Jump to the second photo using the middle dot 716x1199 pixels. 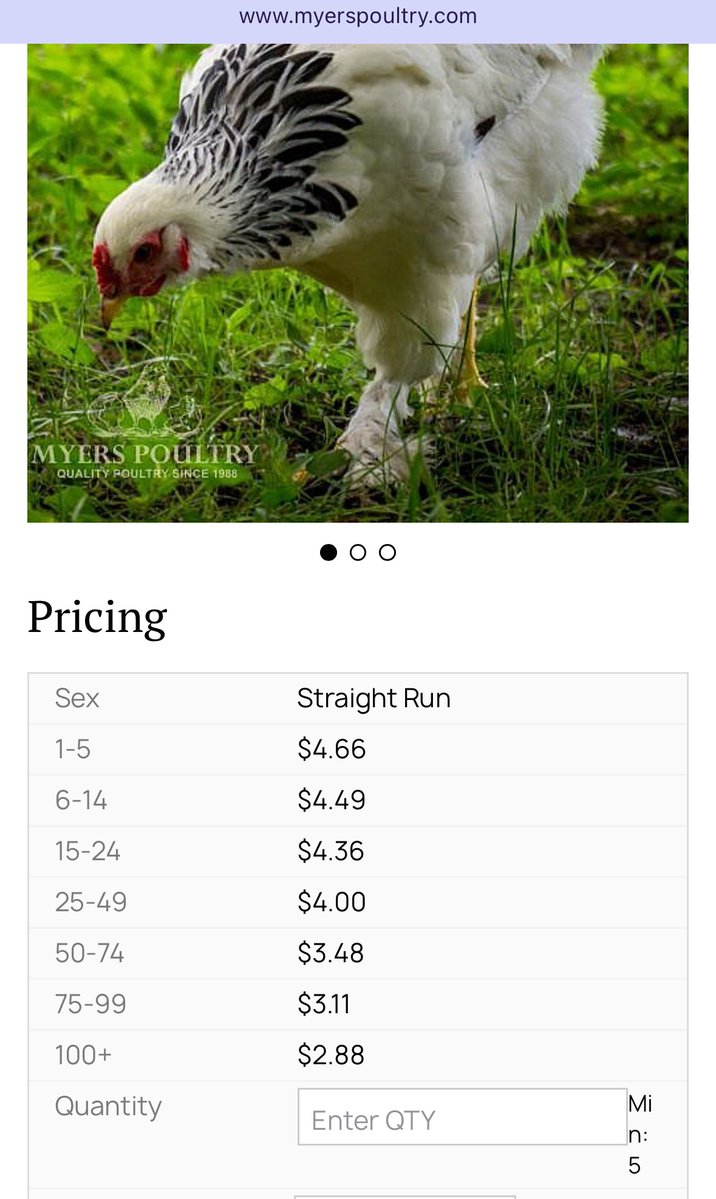pyautogui.click(x=358, y=552)
